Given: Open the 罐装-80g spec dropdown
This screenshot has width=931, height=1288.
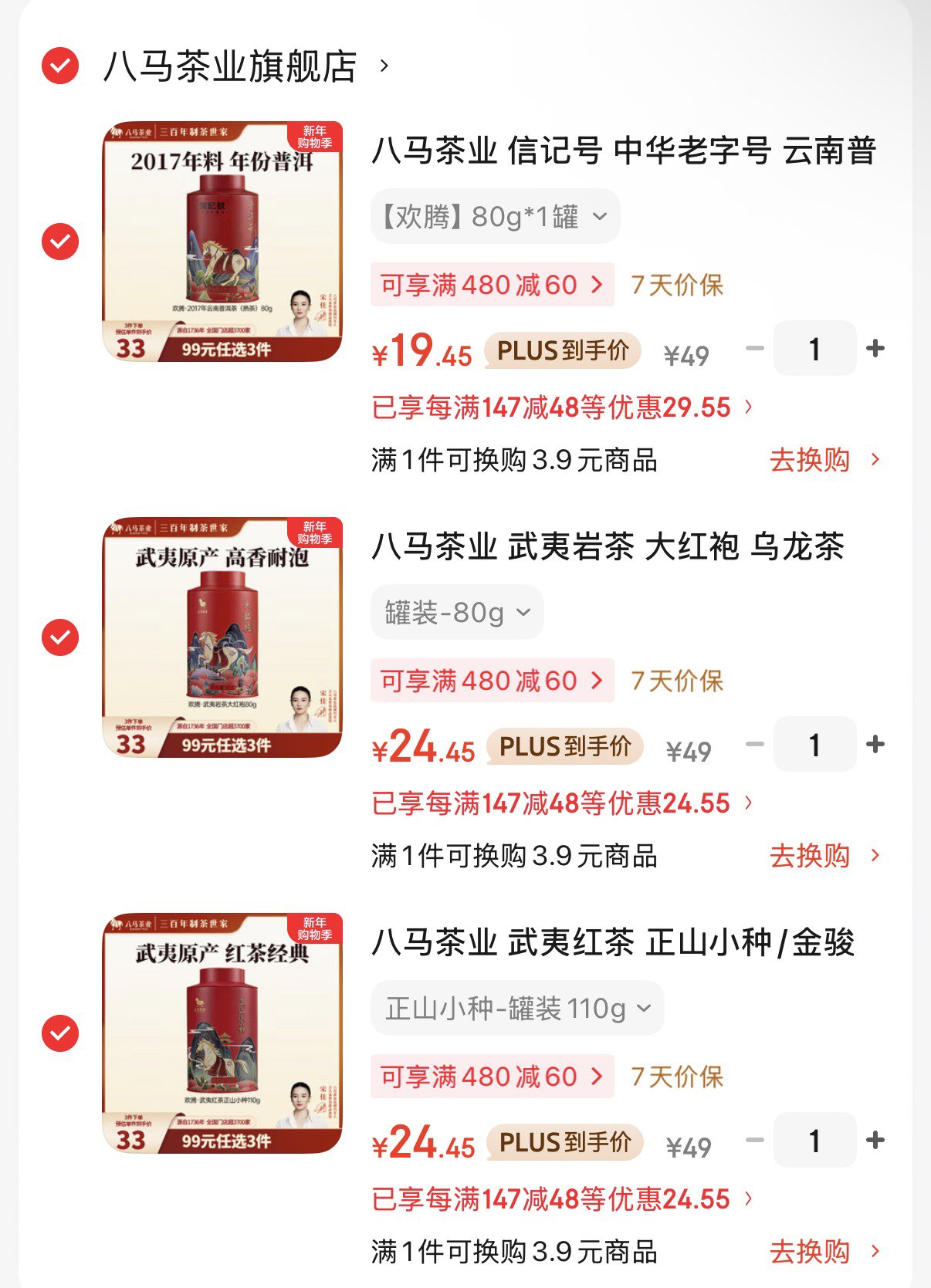Looking at the screenshot, I should pos(457,613).
